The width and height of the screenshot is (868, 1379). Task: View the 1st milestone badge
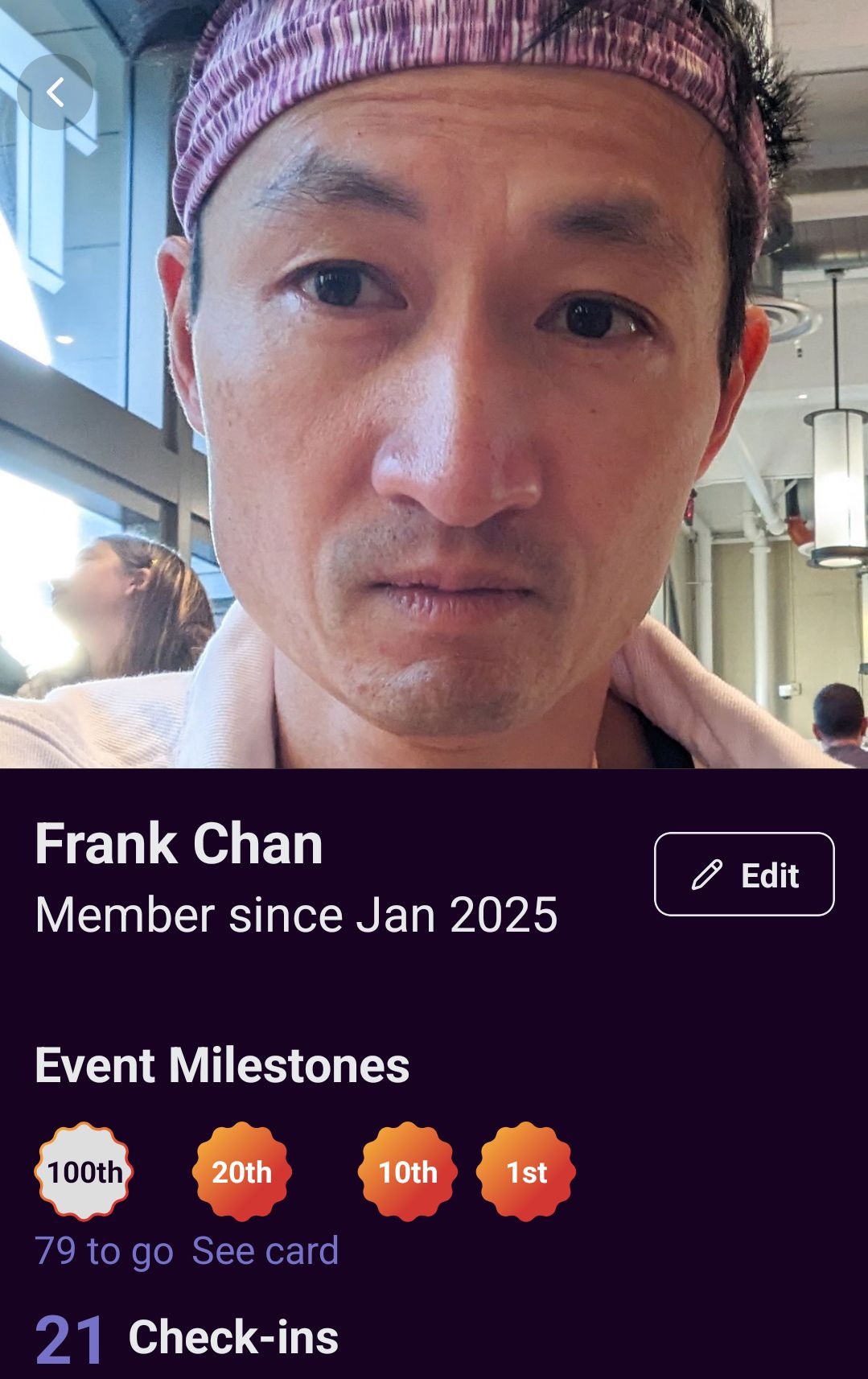coord(526,1171)
